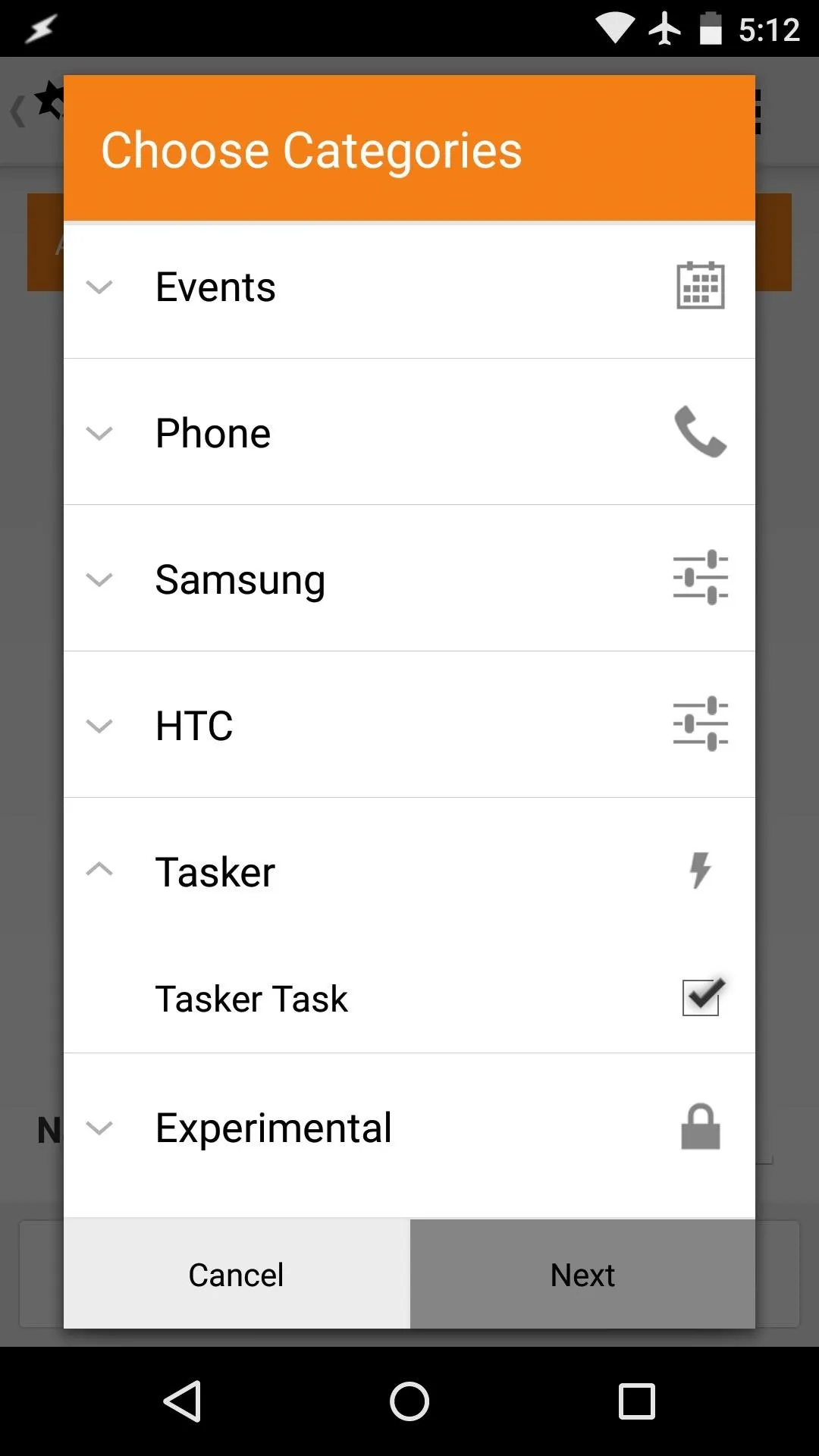Expand the Events category

coord(409,287)
